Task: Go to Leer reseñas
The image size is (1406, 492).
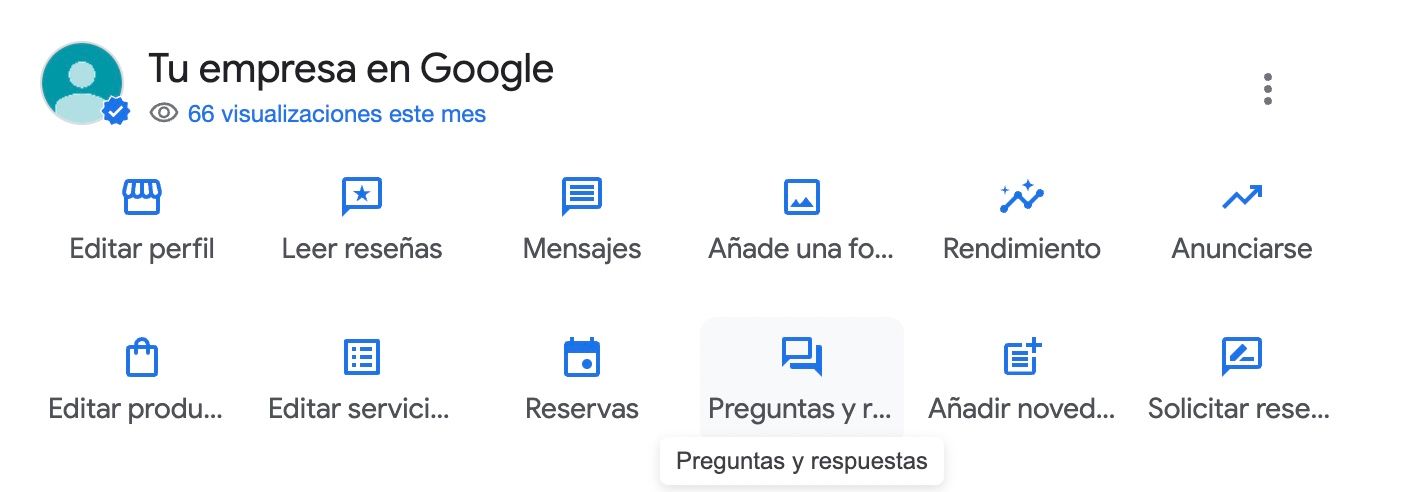Action: (362, 218)
